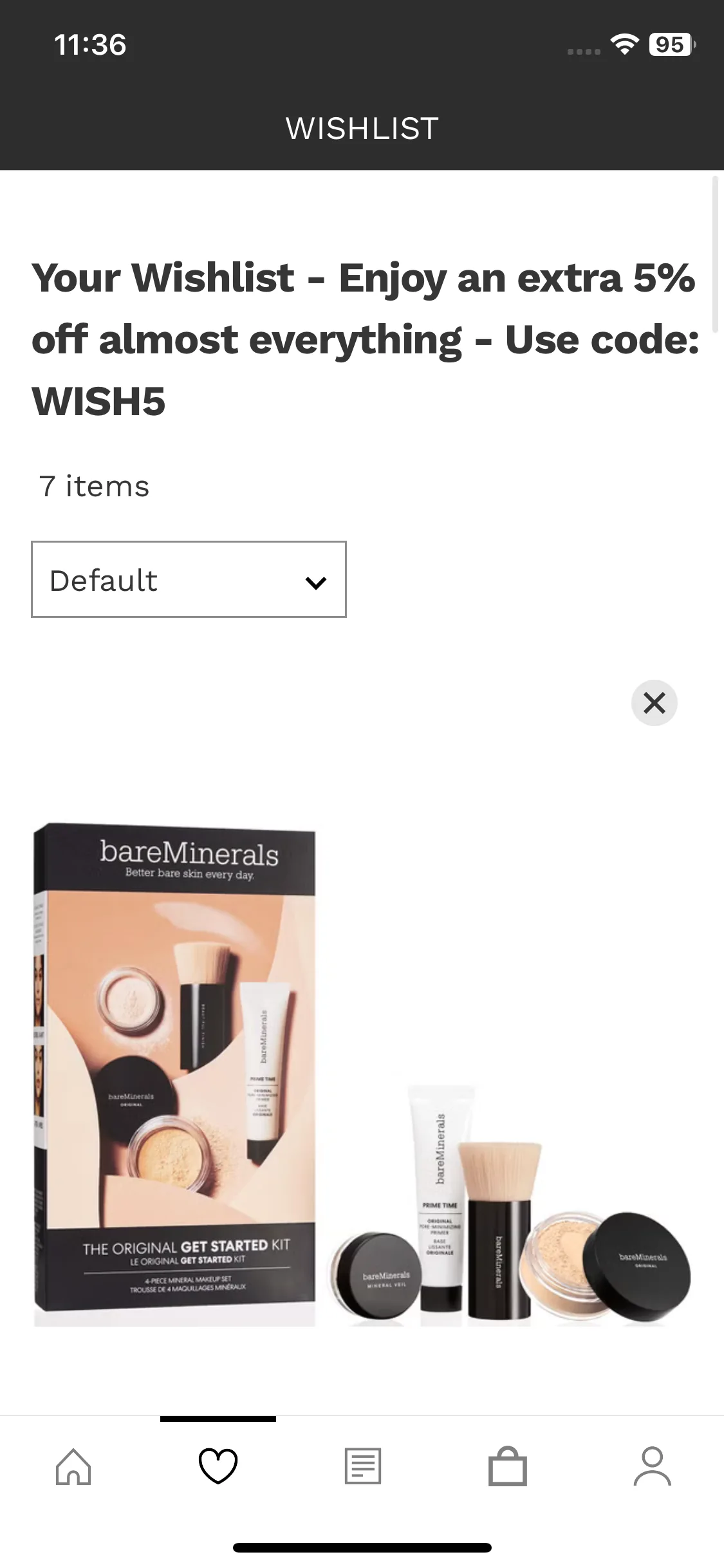Open the Default sort dropdown

click(x=189, y=579)
